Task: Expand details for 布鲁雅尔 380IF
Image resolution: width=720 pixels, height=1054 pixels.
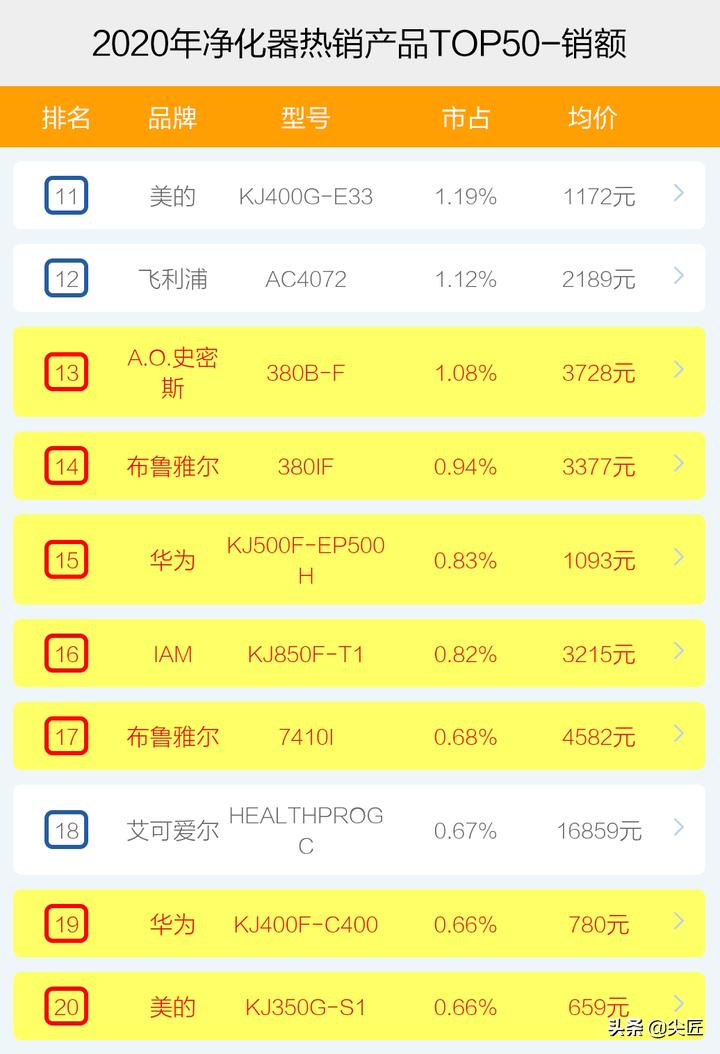Action: pyautogui.click(x=678, y=465)
